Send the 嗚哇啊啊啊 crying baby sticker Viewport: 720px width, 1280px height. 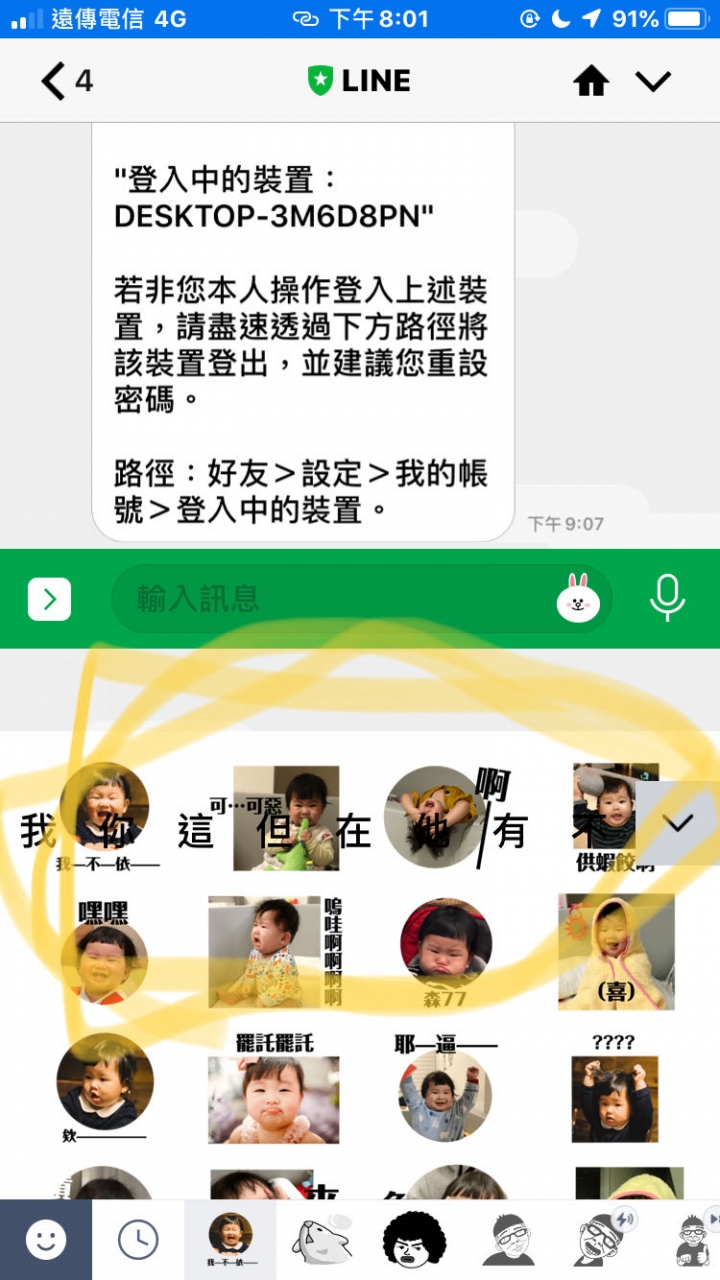(x=273, y=952)
